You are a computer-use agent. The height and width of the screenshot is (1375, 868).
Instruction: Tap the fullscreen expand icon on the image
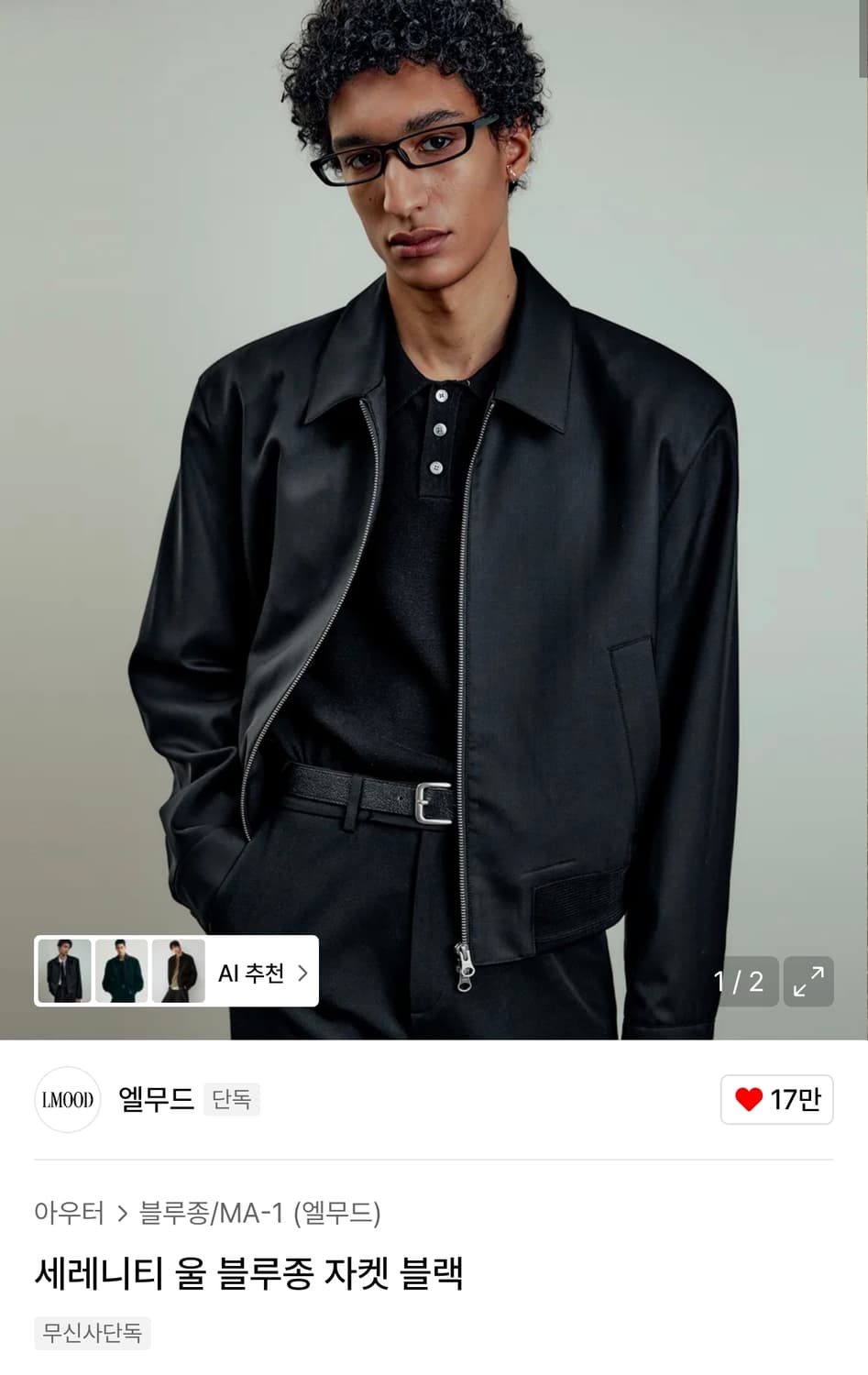click(808, 981)
